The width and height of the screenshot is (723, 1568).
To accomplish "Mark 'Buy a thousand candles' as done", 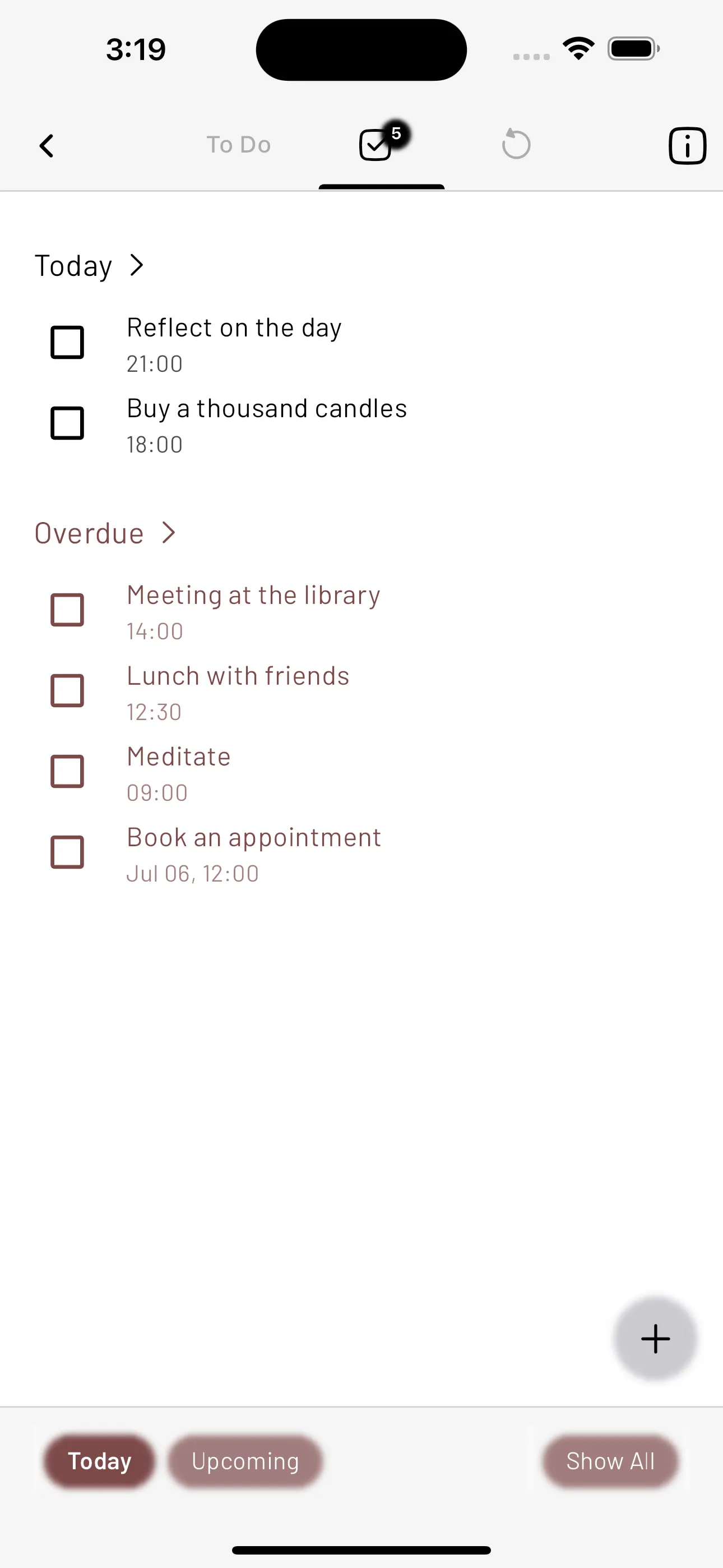I will (x=67, y=423).
